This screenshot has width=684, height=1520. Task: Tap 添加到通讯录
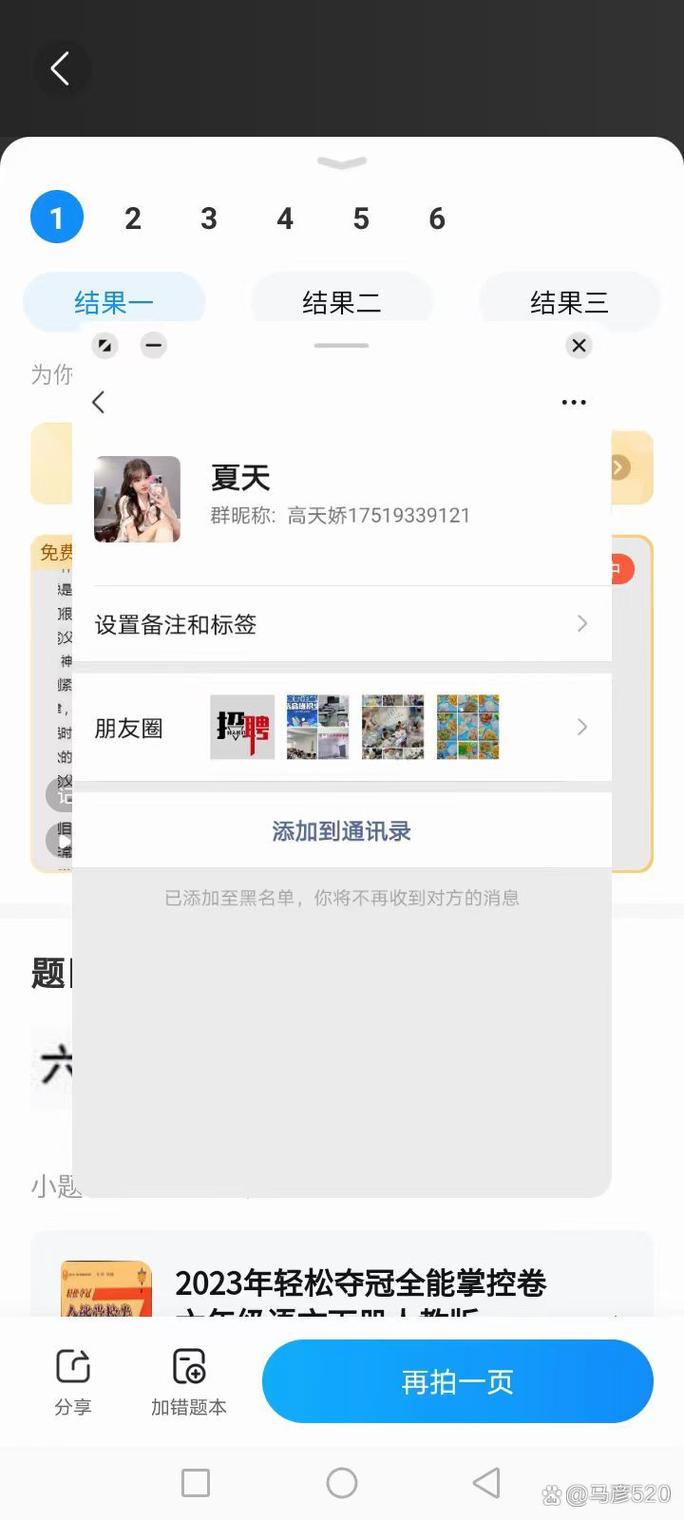pyautogui.click(x=341, y=831)
